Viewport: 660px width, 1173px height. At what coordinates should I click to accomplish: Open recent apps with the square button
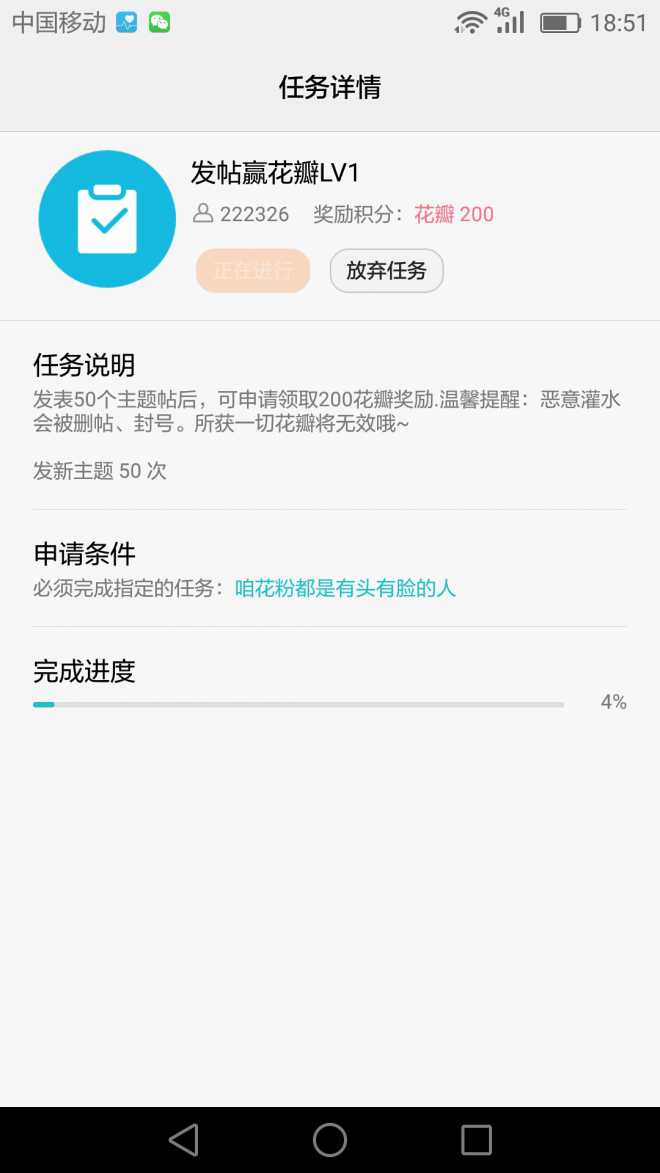tap(476, 1140)
